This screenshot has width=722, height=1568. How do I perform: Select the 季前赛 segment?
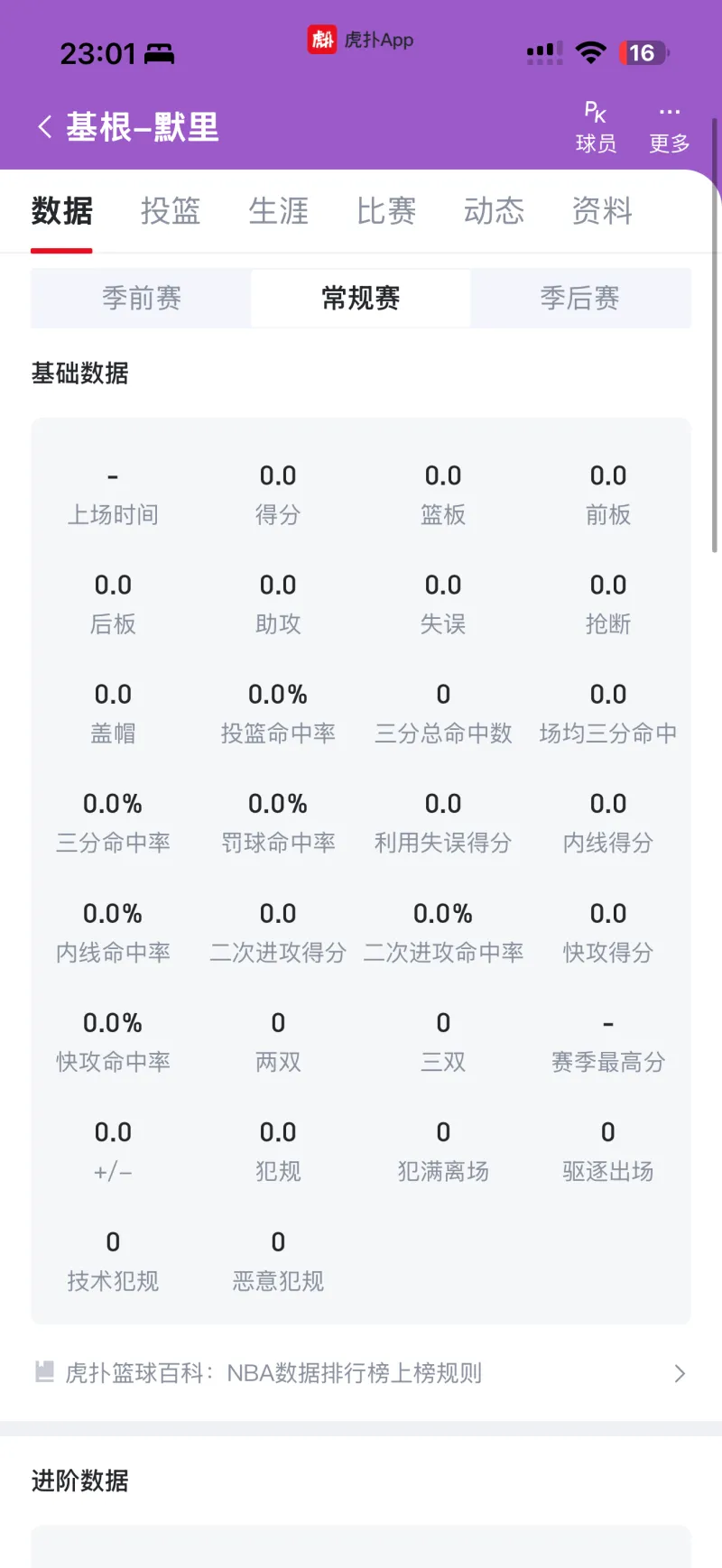pos(142,298)
